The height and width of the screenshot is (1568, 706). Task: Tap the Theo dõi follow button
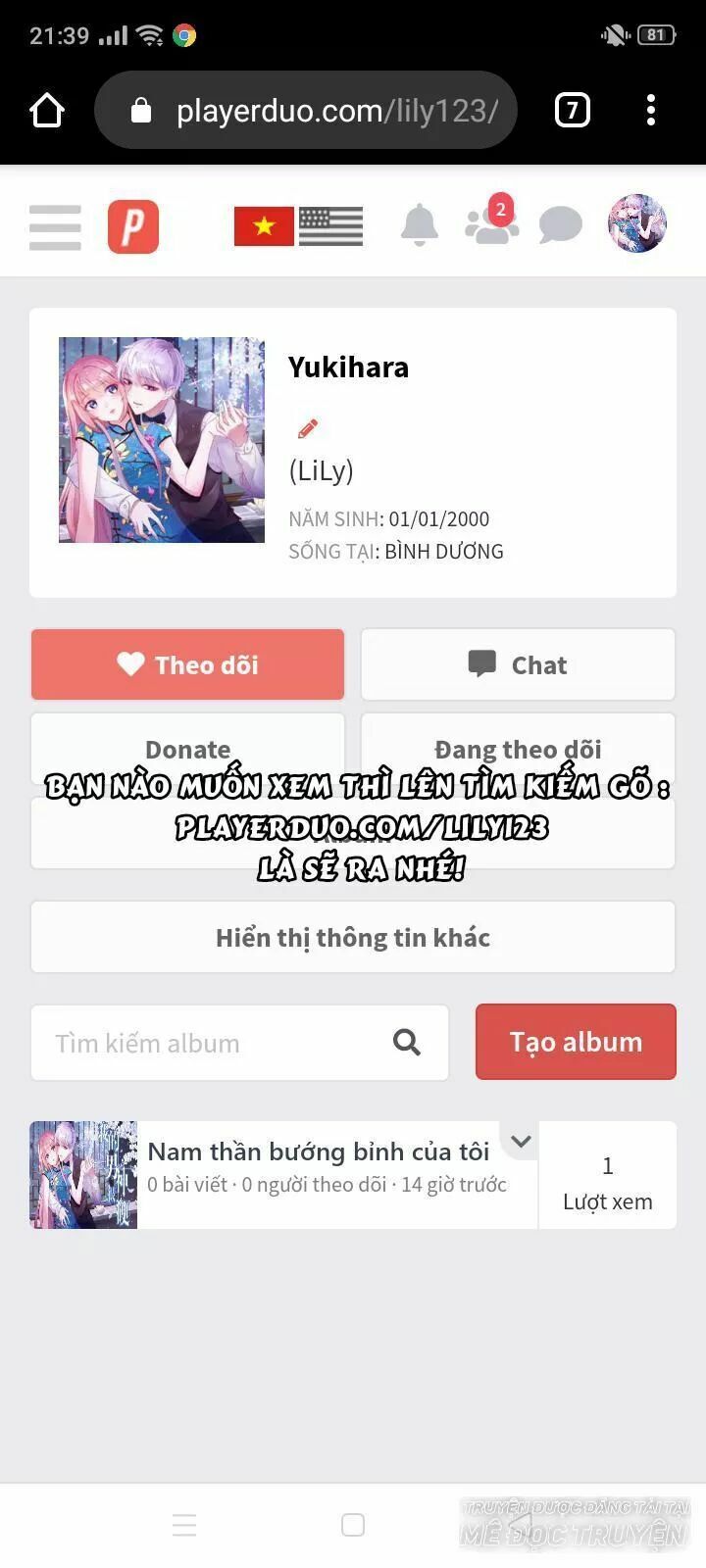tap(187, 664)
